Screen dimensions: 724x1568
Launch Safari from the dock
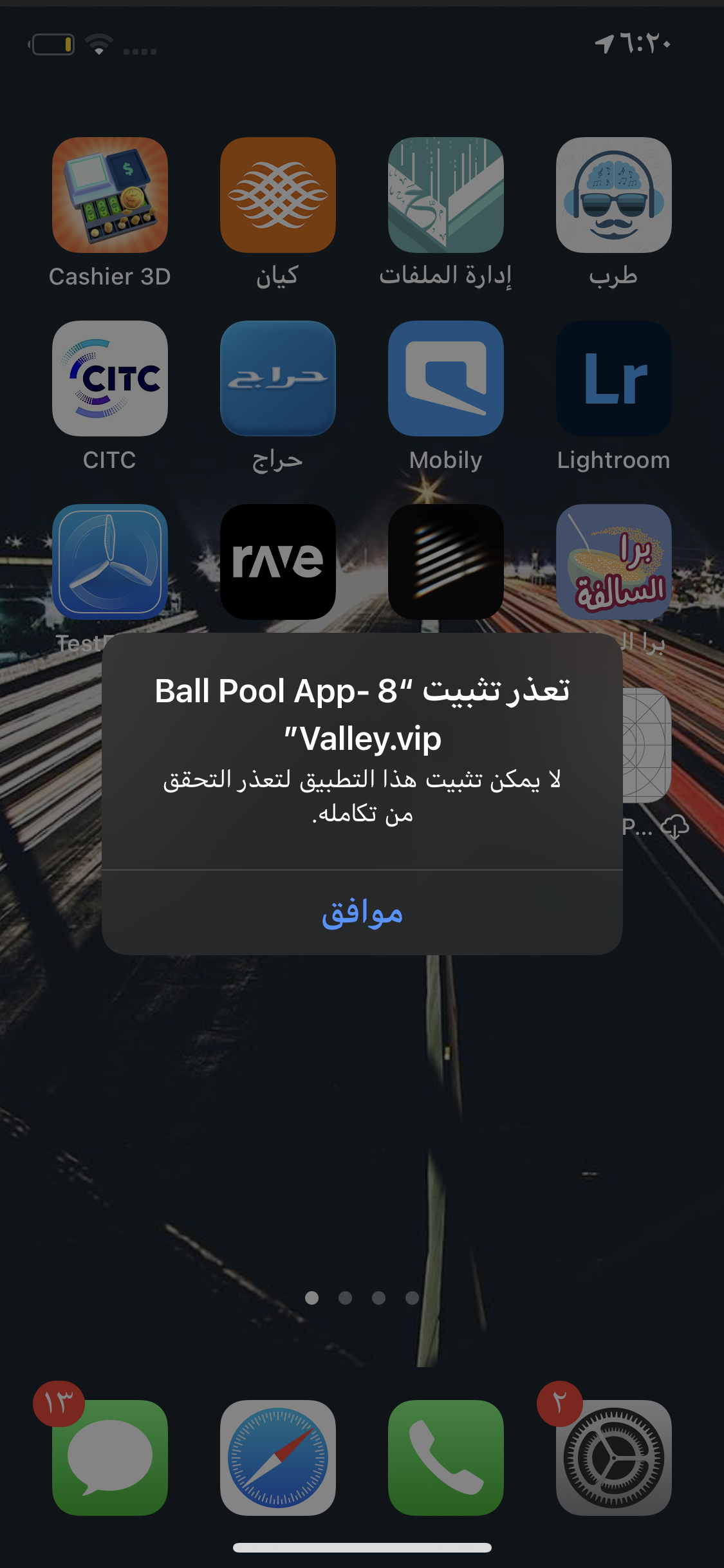pos(277,1457)
